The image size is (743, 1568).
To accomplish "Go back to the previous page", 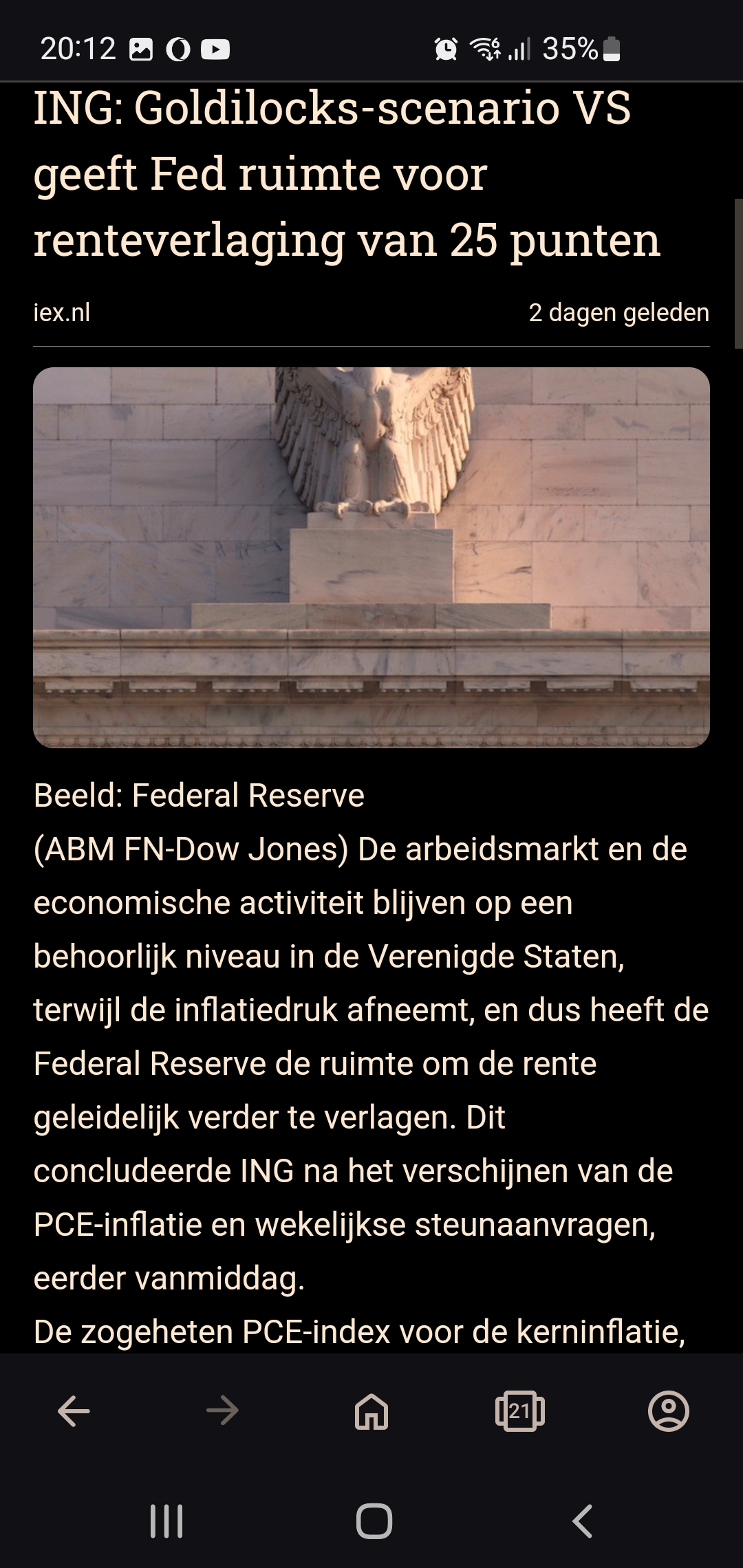I will pos(74,1412).
